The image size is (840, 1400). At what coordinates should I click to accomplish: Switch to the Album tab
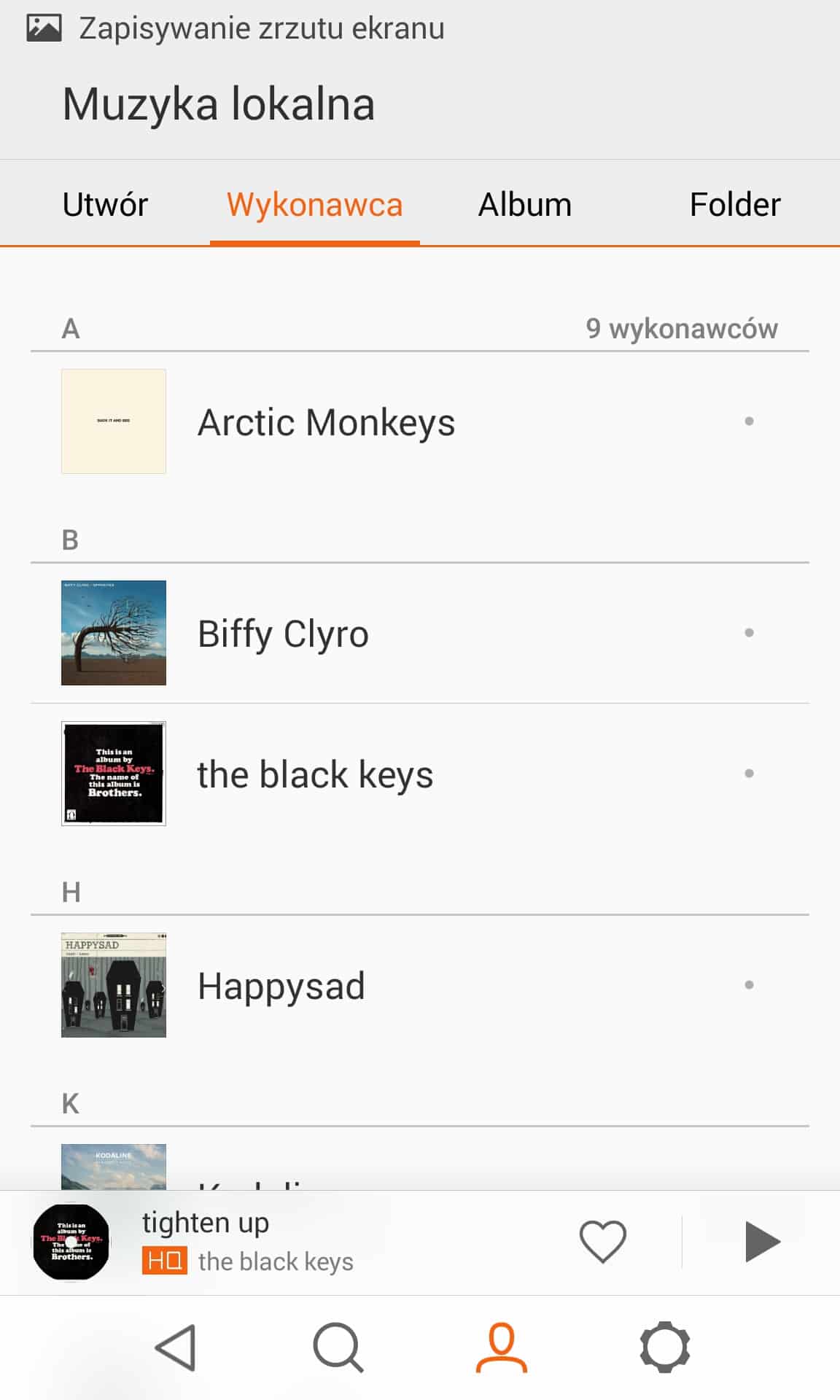(524, 205)
